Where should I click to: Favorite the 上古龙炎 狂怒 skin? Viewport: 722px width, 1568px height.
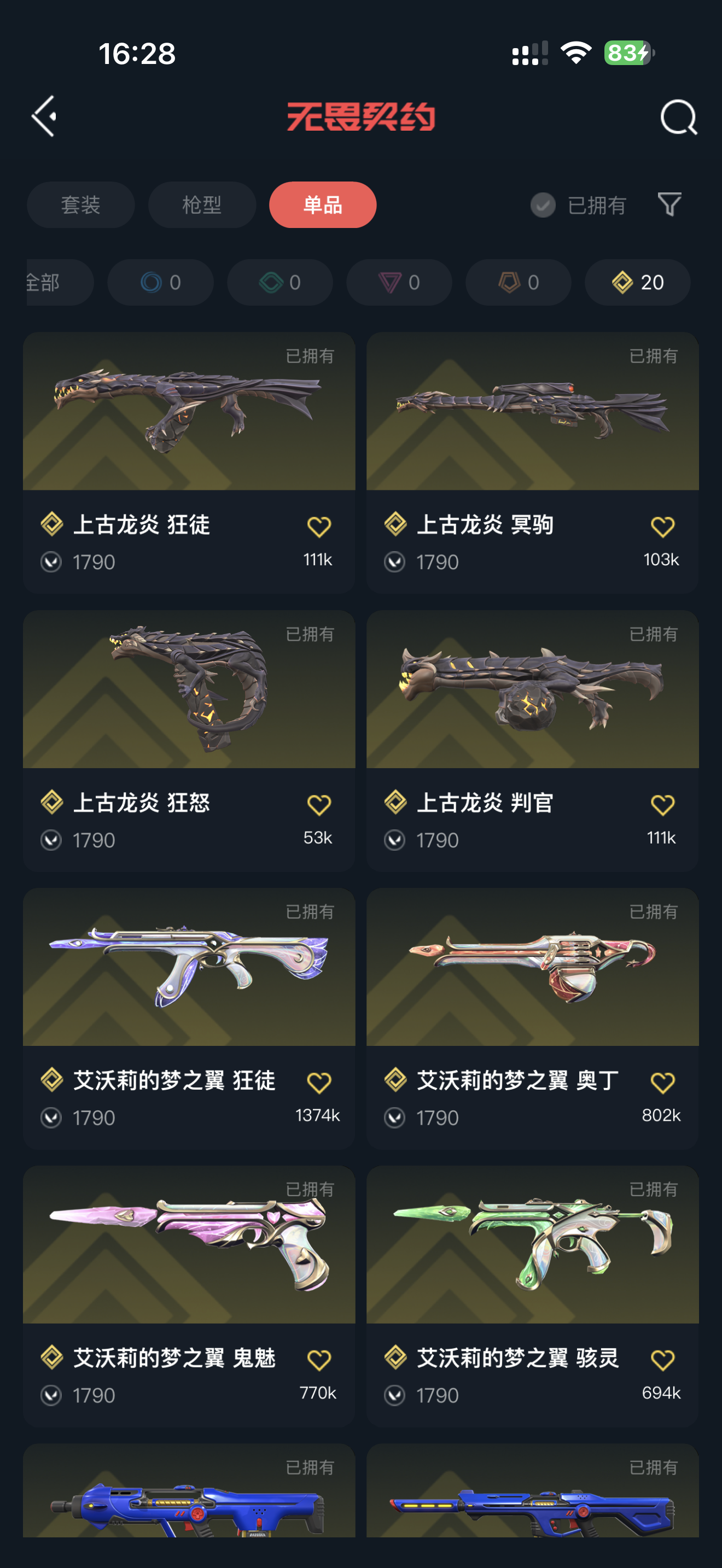coord(319,805)
